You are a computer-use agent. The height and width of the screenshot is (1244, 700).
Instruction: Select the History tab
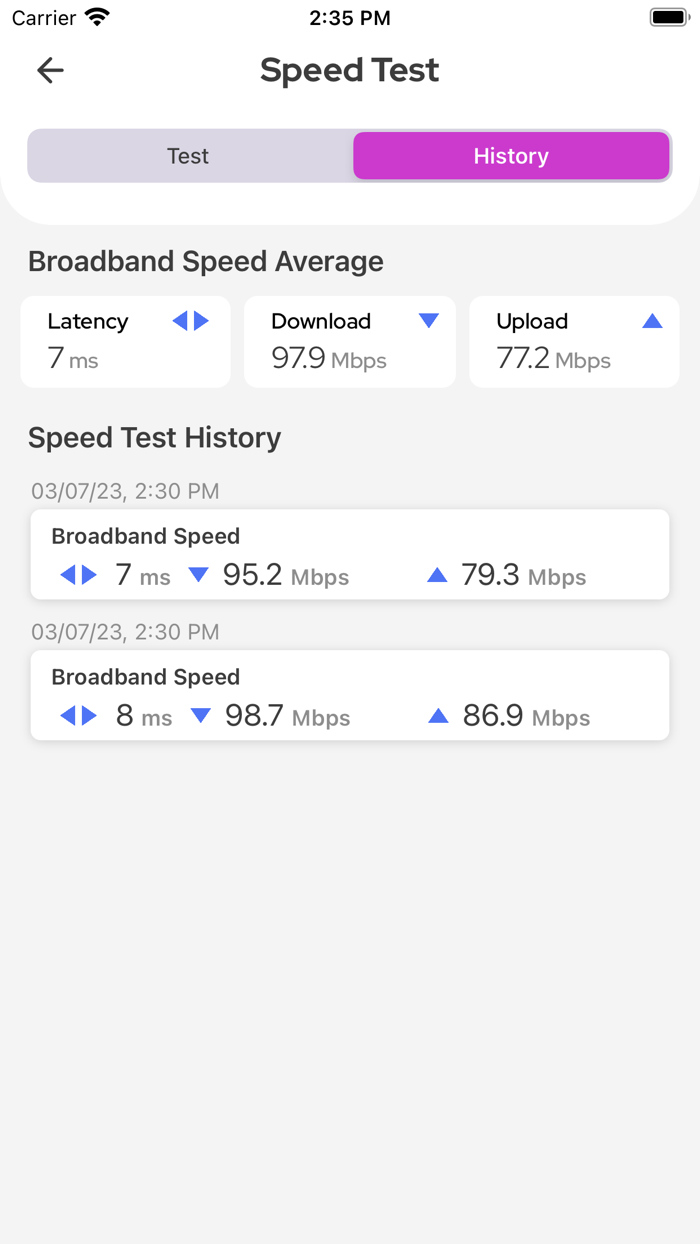(x=511, y=156)
